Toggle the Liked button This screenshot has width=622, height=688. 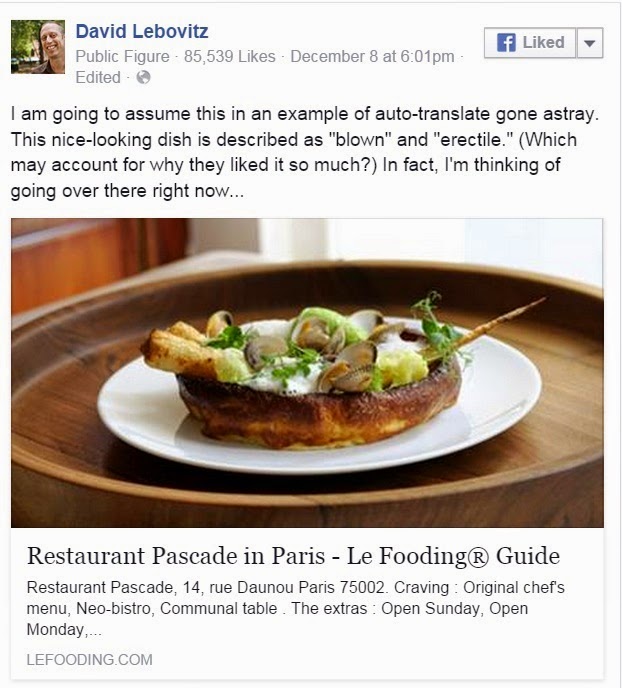[x=530, y=43]
